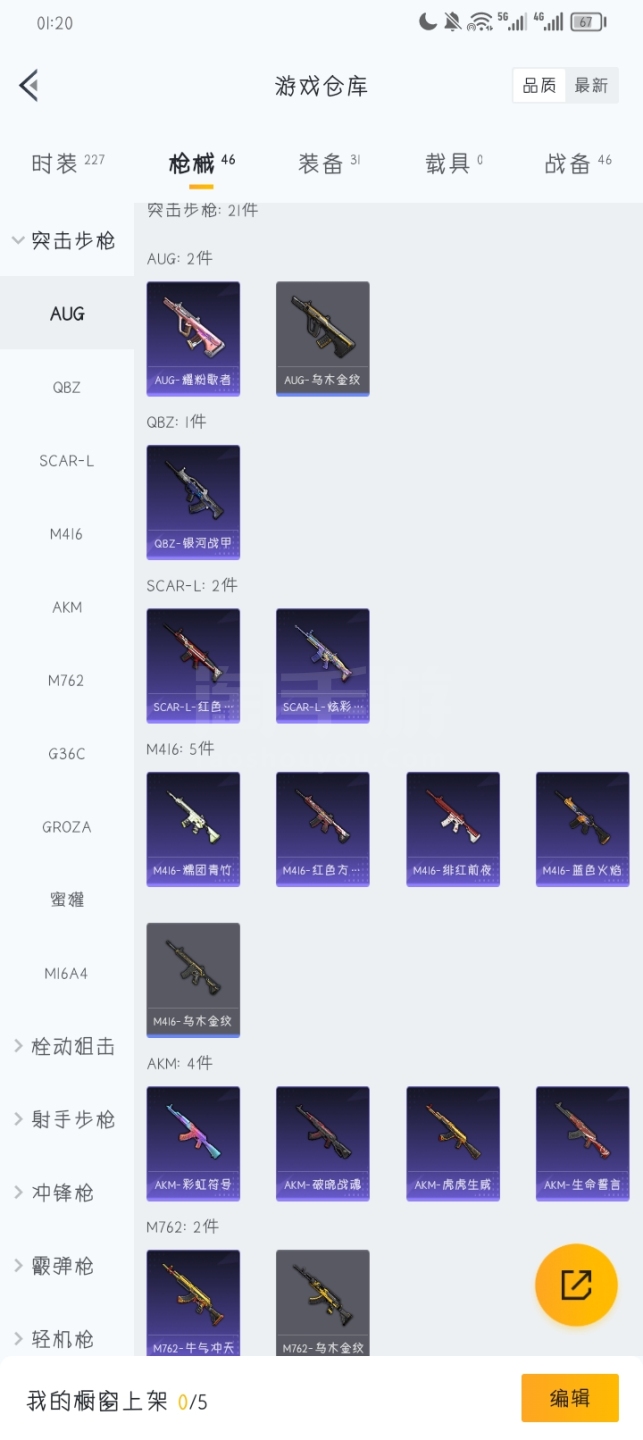The height and width of the screenshot is (1440, 643).
Task: Go back with the top-left arrow
Action: point(29,86)
